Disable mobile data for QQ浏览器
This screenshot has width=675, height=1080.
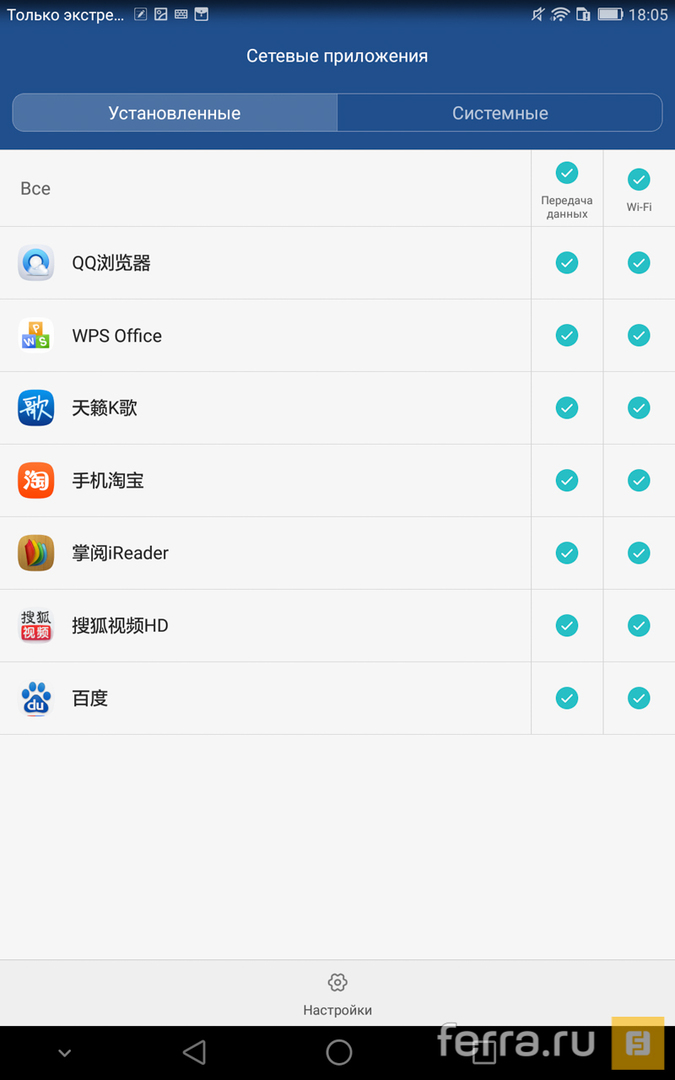(567, 263)
